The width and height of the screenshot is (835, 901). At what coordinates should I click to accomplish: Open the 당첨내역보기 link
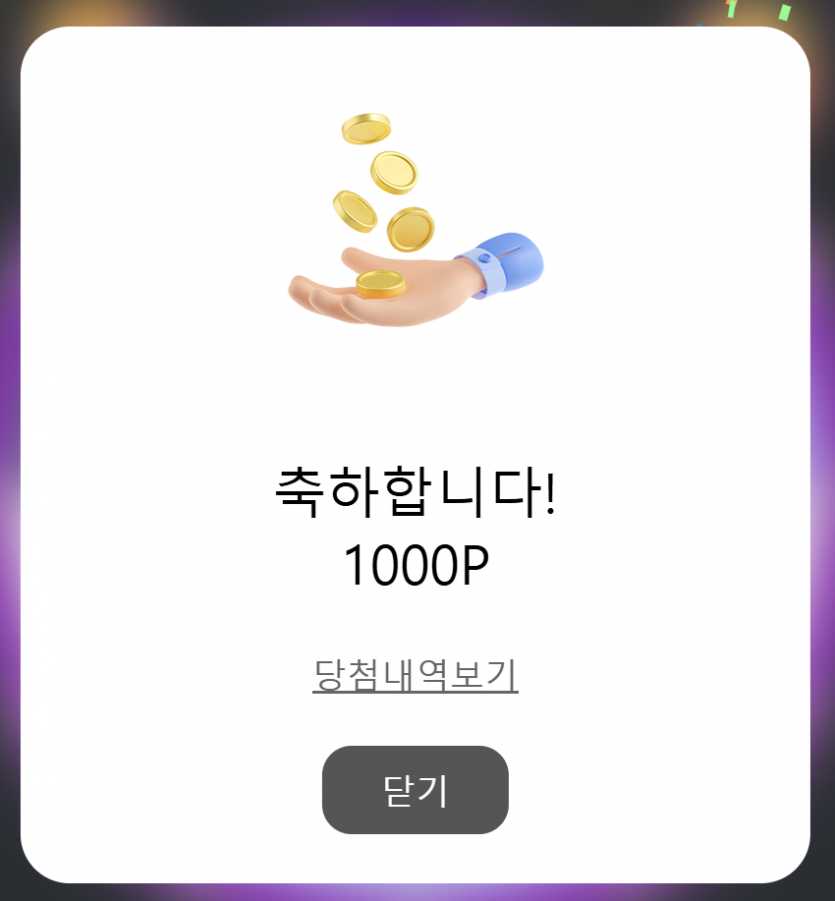tap(415, 675)
